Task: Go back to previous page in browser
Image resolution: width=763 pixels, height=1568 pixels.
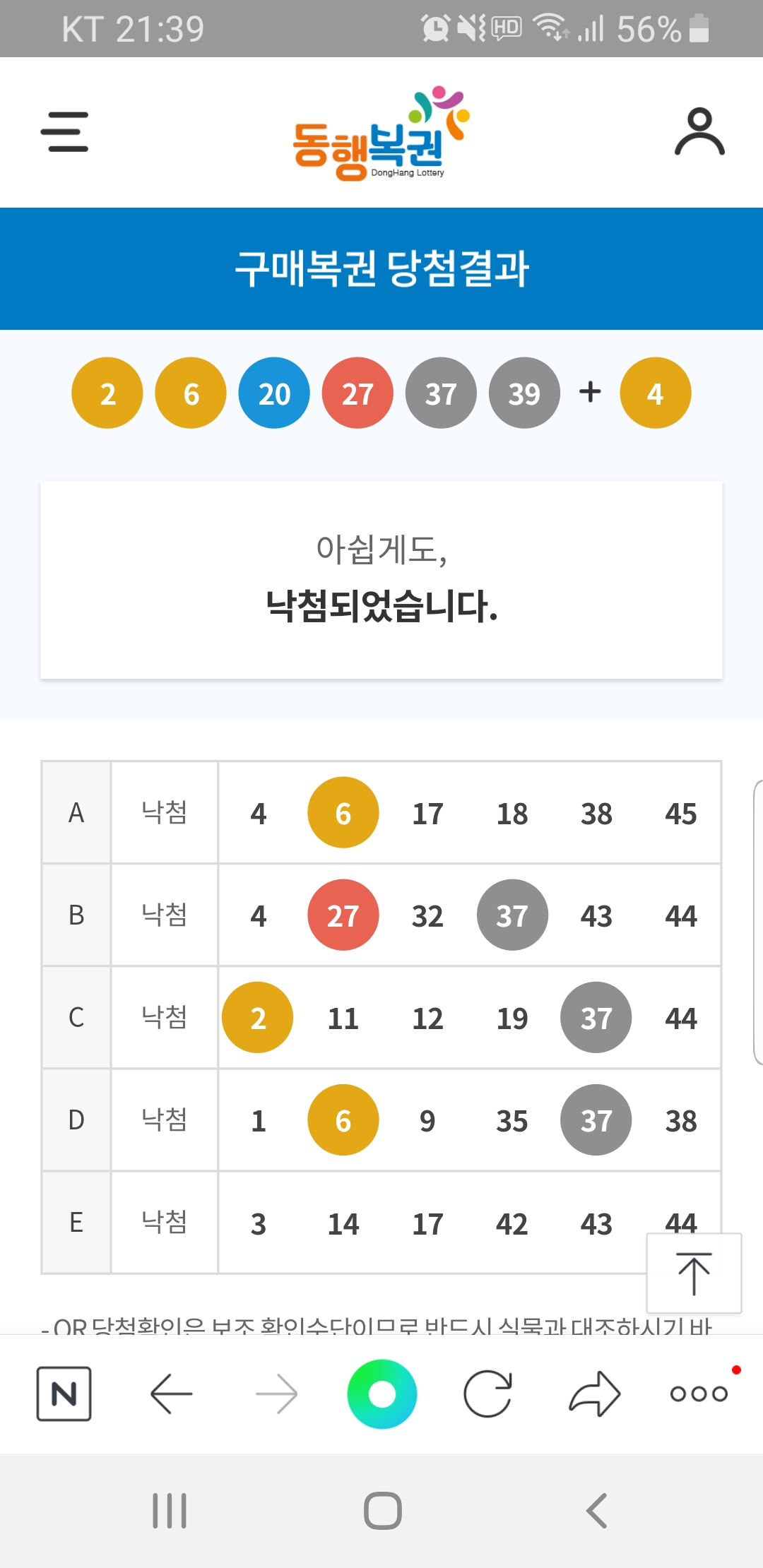Action: coord(171,1394)
